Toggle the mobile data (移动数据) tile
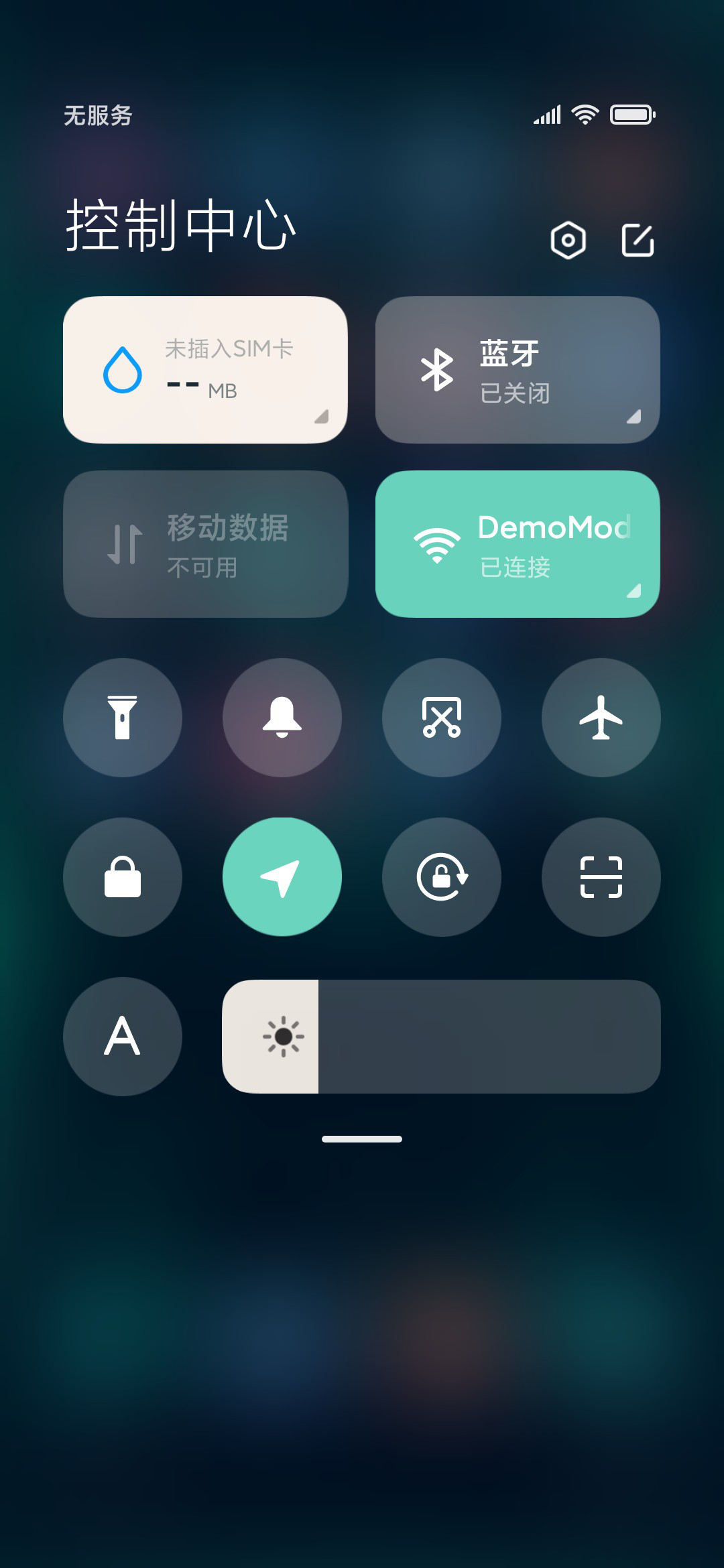 pos(205,544)
